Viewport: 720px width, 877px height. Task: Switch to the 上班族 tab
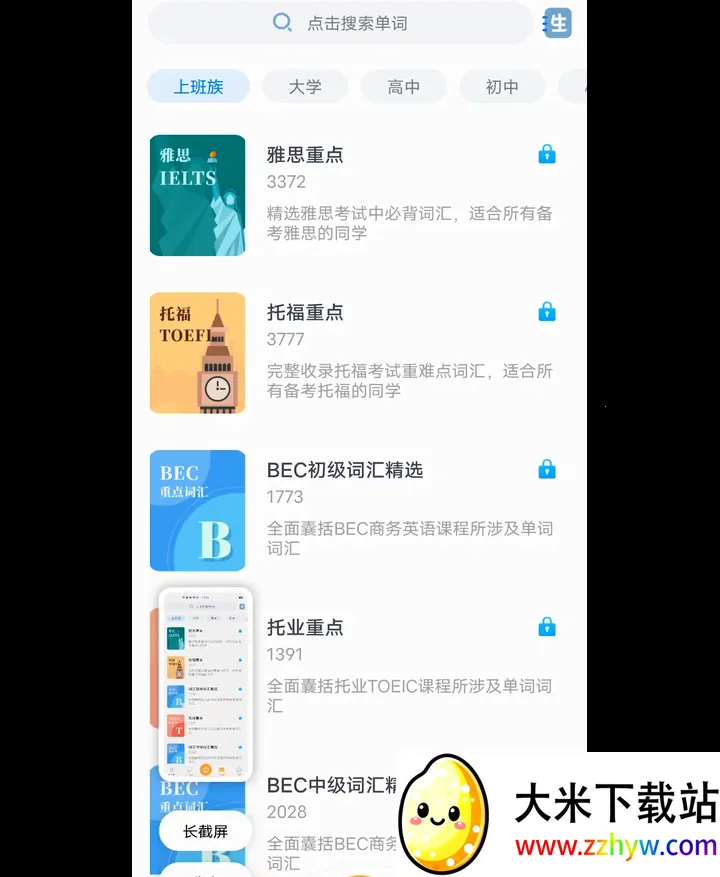(x=198, y=87)
